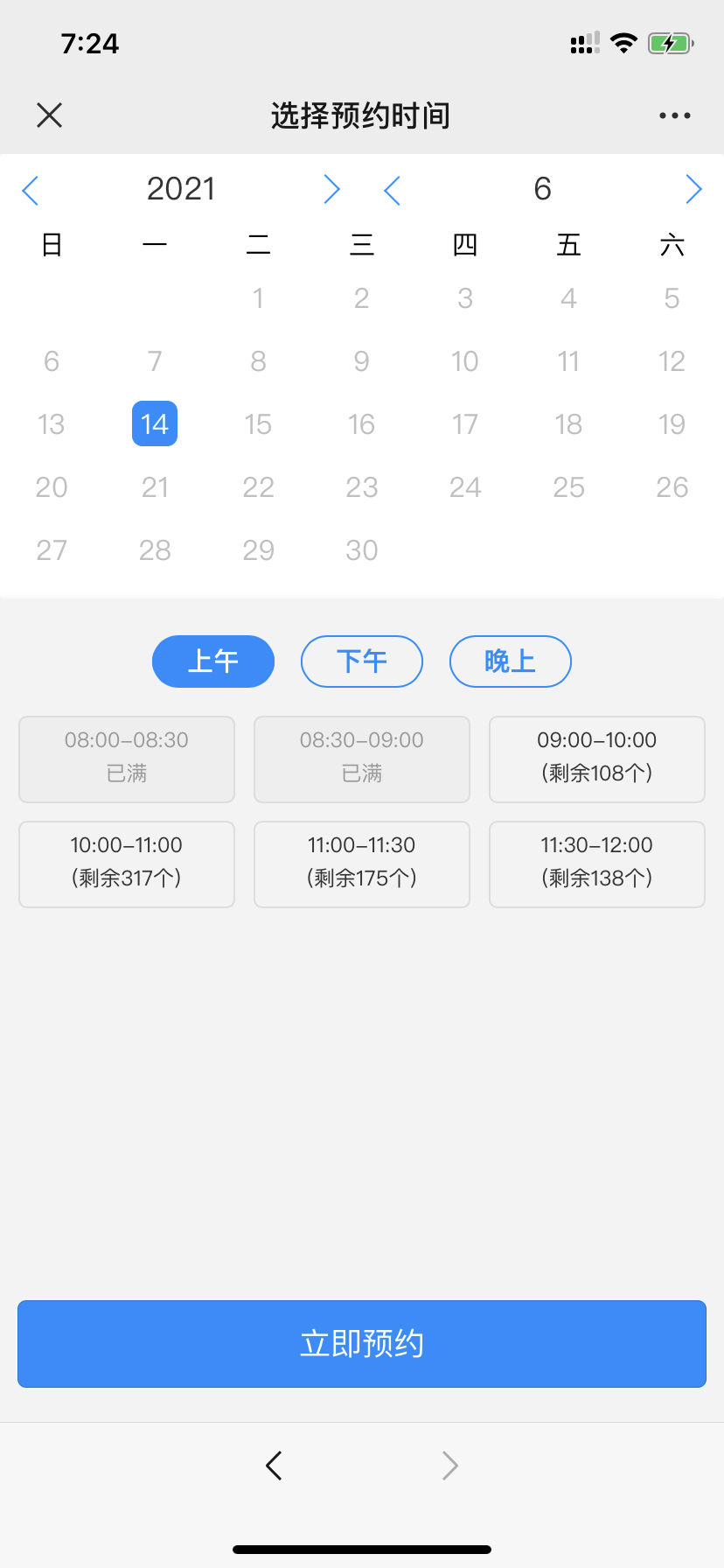Open the three-dot more options menu
Image resolution: width=724 pixels, height=1568 pixels.
[674, 115]
